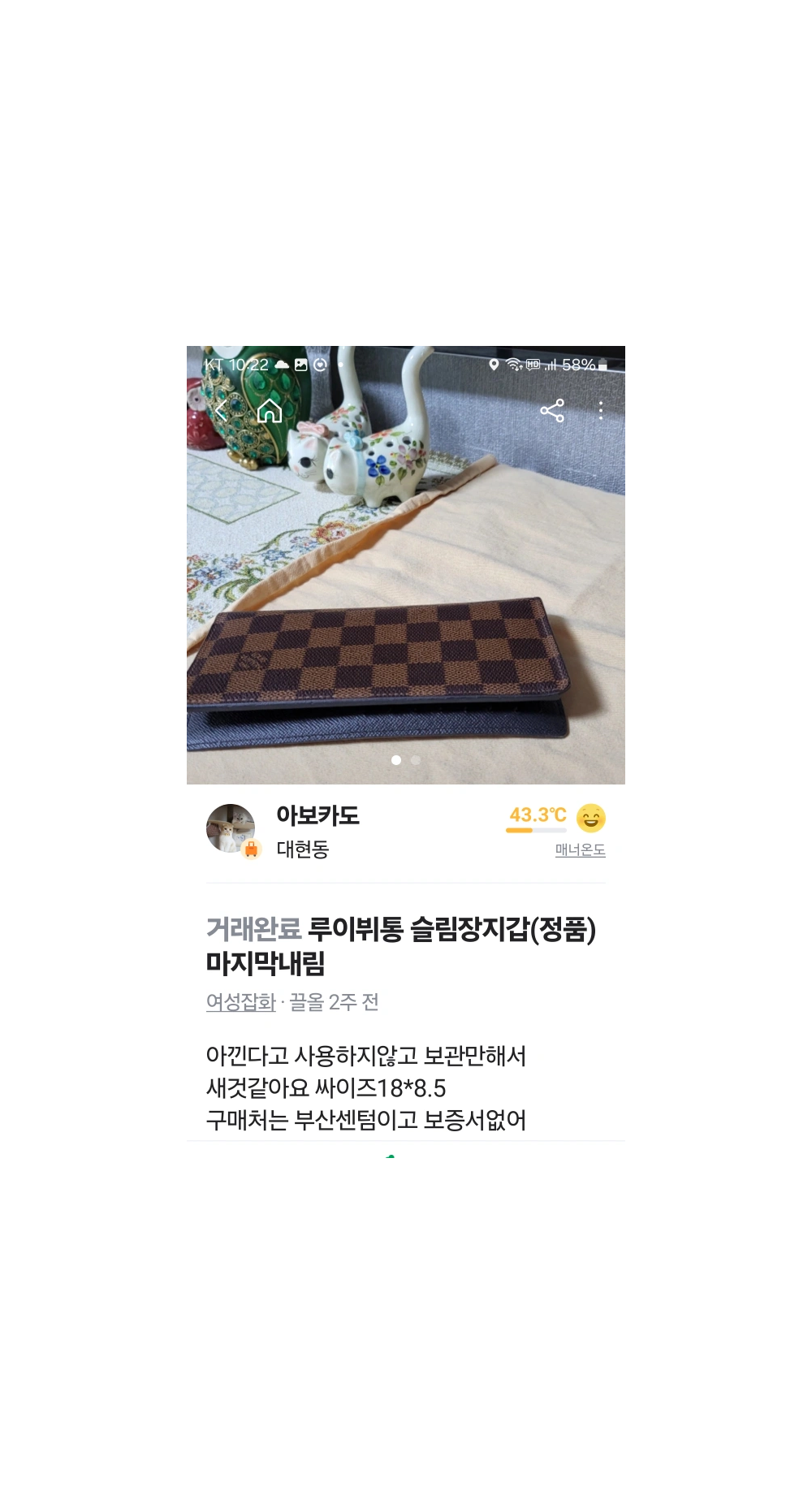Tap the second photo page indicator dot
This screenshot has height=1504, width=812.
(416, 760)
